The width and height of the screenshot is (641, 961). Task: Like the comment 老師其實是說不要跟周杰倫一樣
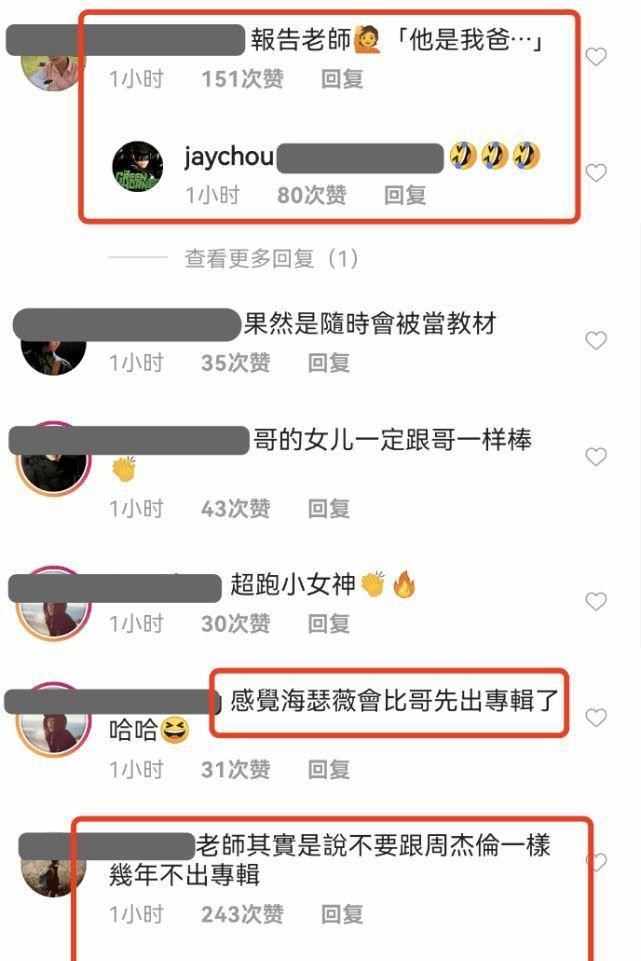(x=596, y=862)
